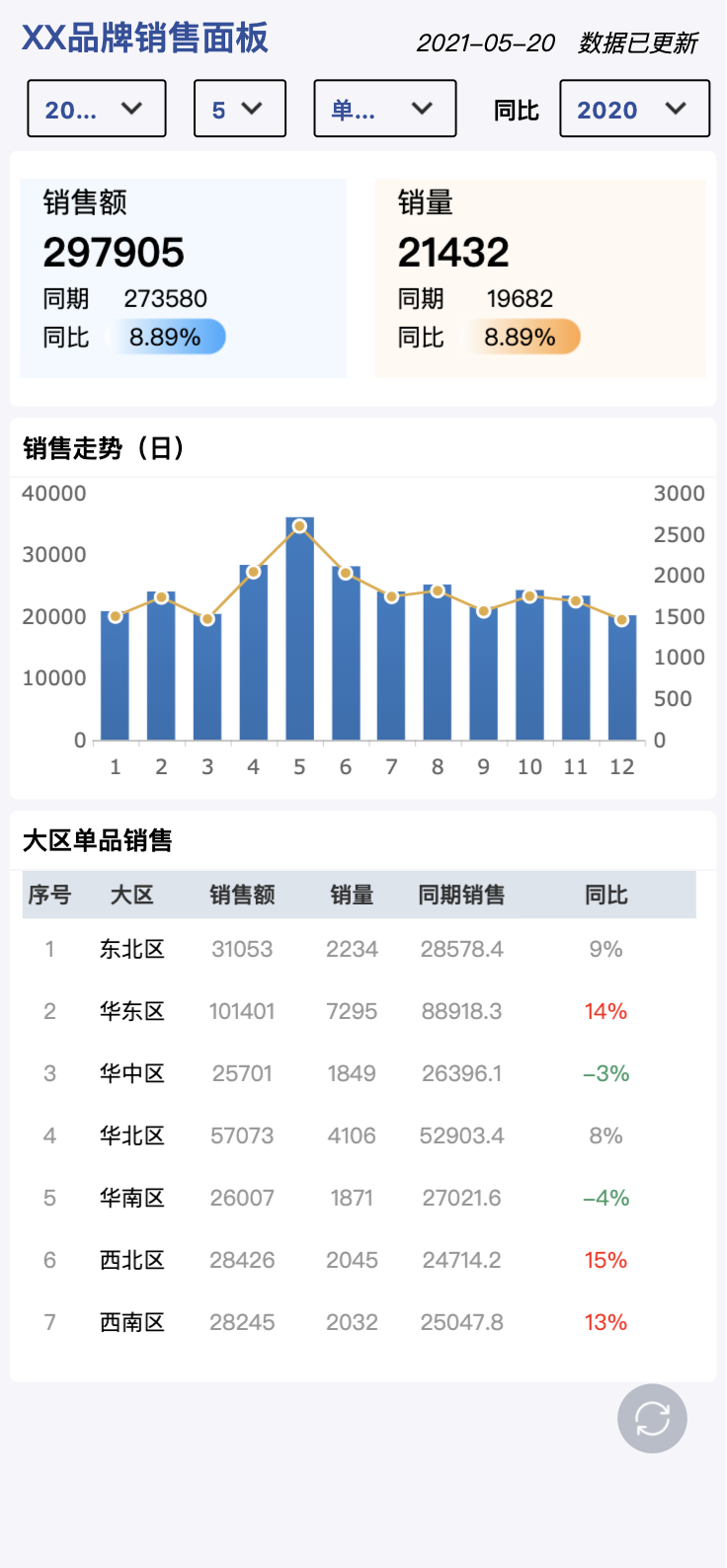Expand the month dropdown showing 5

point(239,109)
